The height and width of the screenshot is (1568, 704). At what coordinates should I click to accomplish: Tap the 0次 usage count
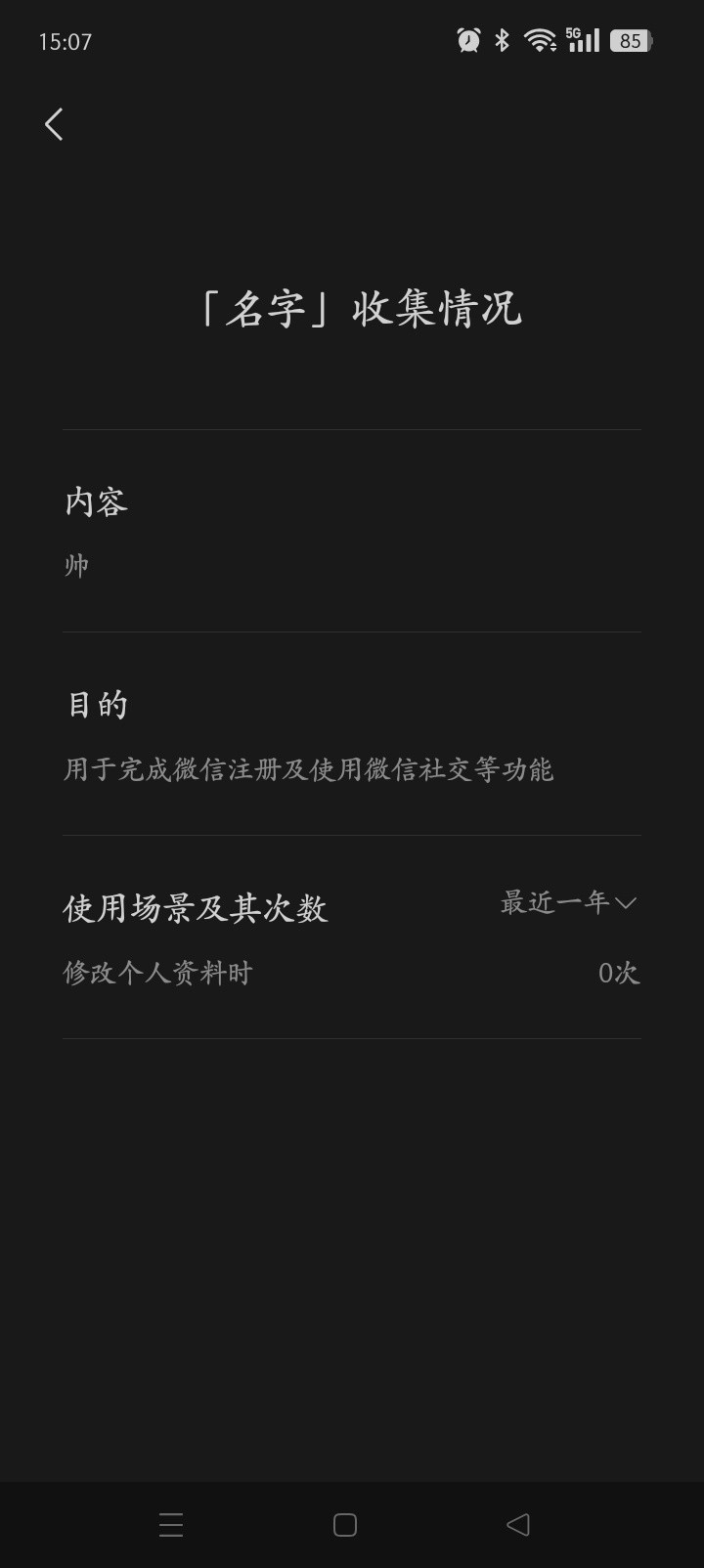point(618,973)
